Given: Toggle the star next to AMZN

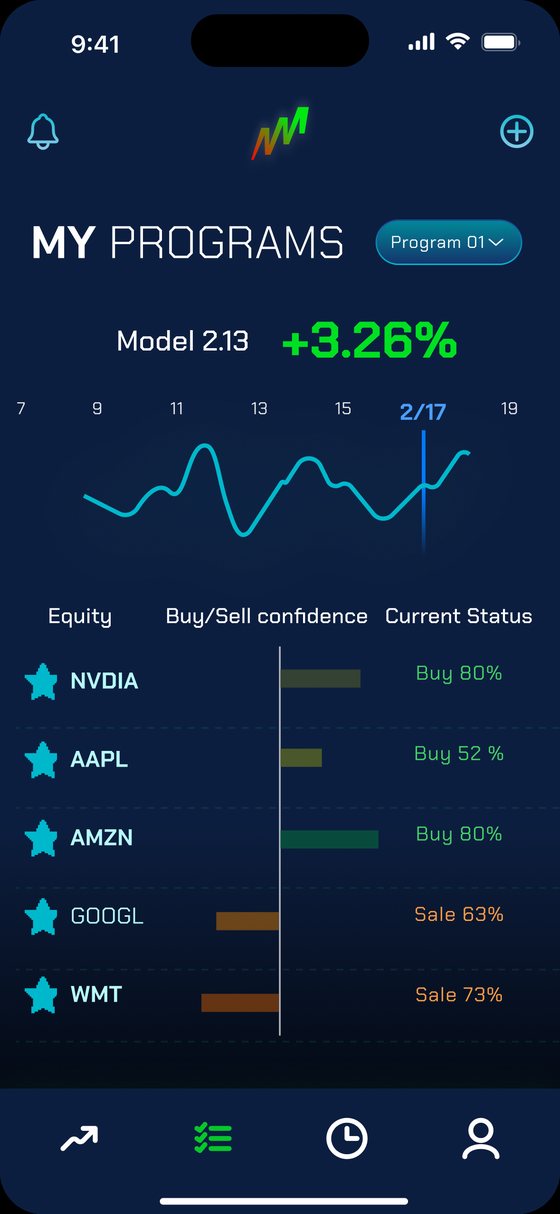Looking at the screenshot, I should tap(41, 838).
